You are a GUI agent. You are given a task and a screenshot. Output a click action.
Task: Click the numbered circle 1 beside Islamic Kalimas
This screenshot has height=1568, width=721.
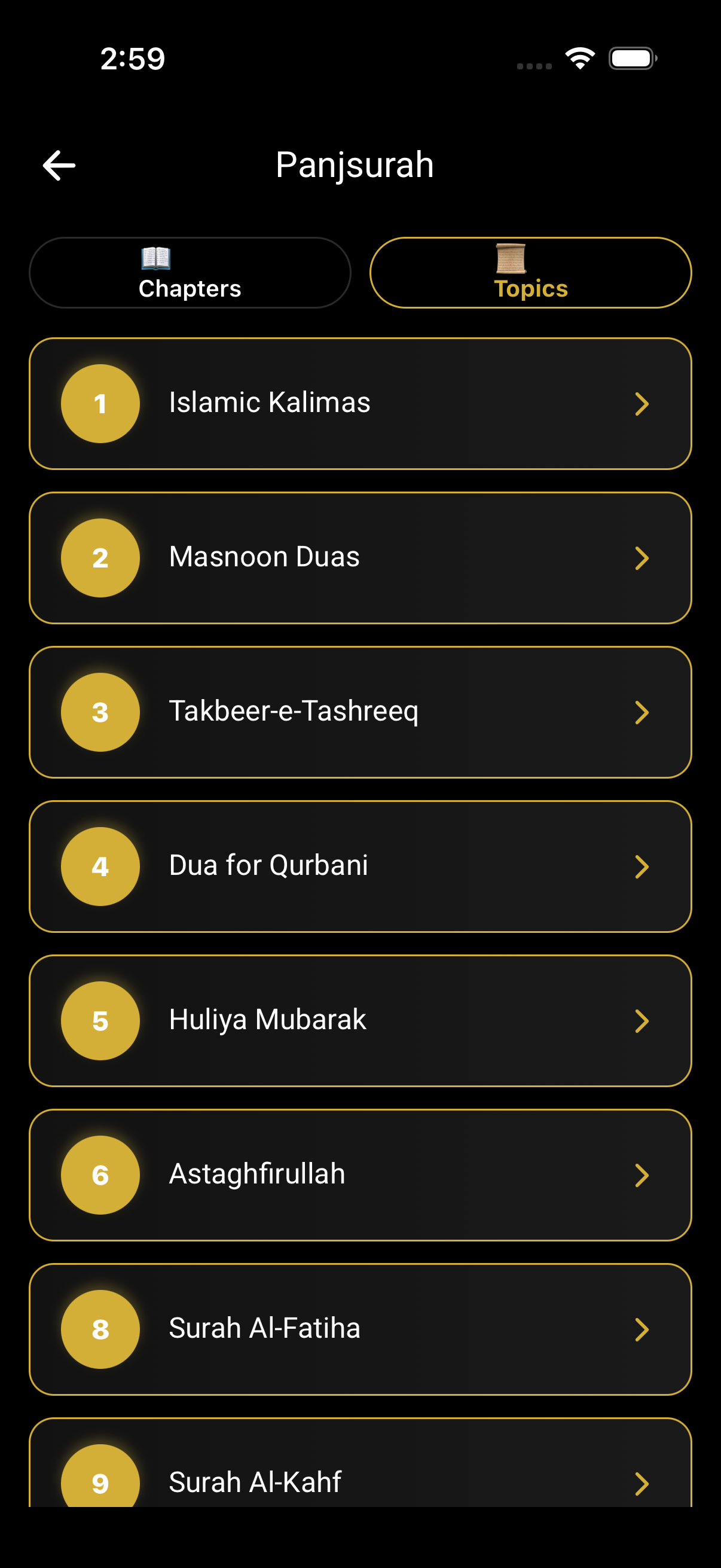click(x=100, y=403)
